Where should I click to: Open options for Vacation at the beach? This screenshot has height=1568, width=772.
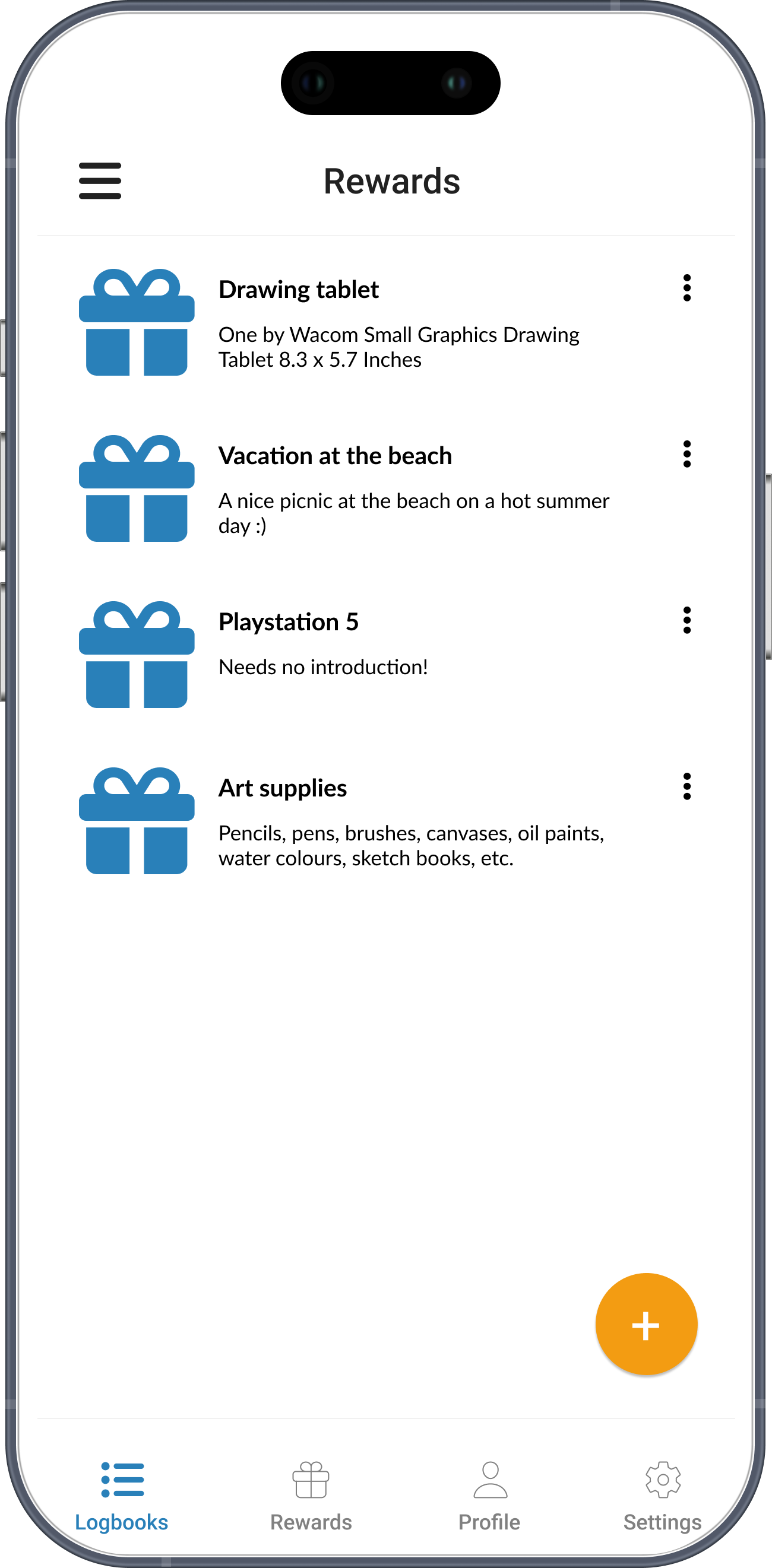[686, 454]
